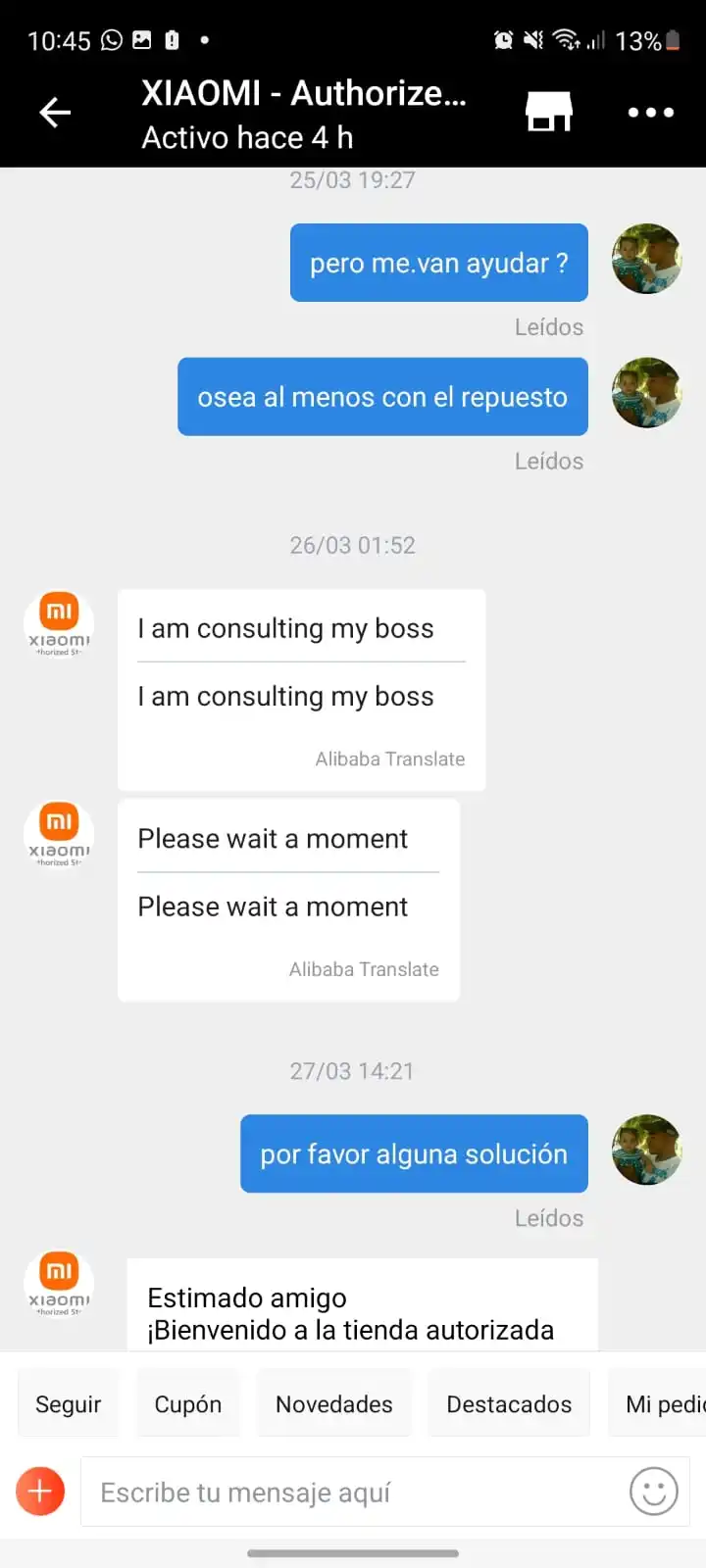Viewport: 706px width, 1568px height.
Task: Open the red plus attachment button
Action: pyautogui.click(x=40, y=1492)
